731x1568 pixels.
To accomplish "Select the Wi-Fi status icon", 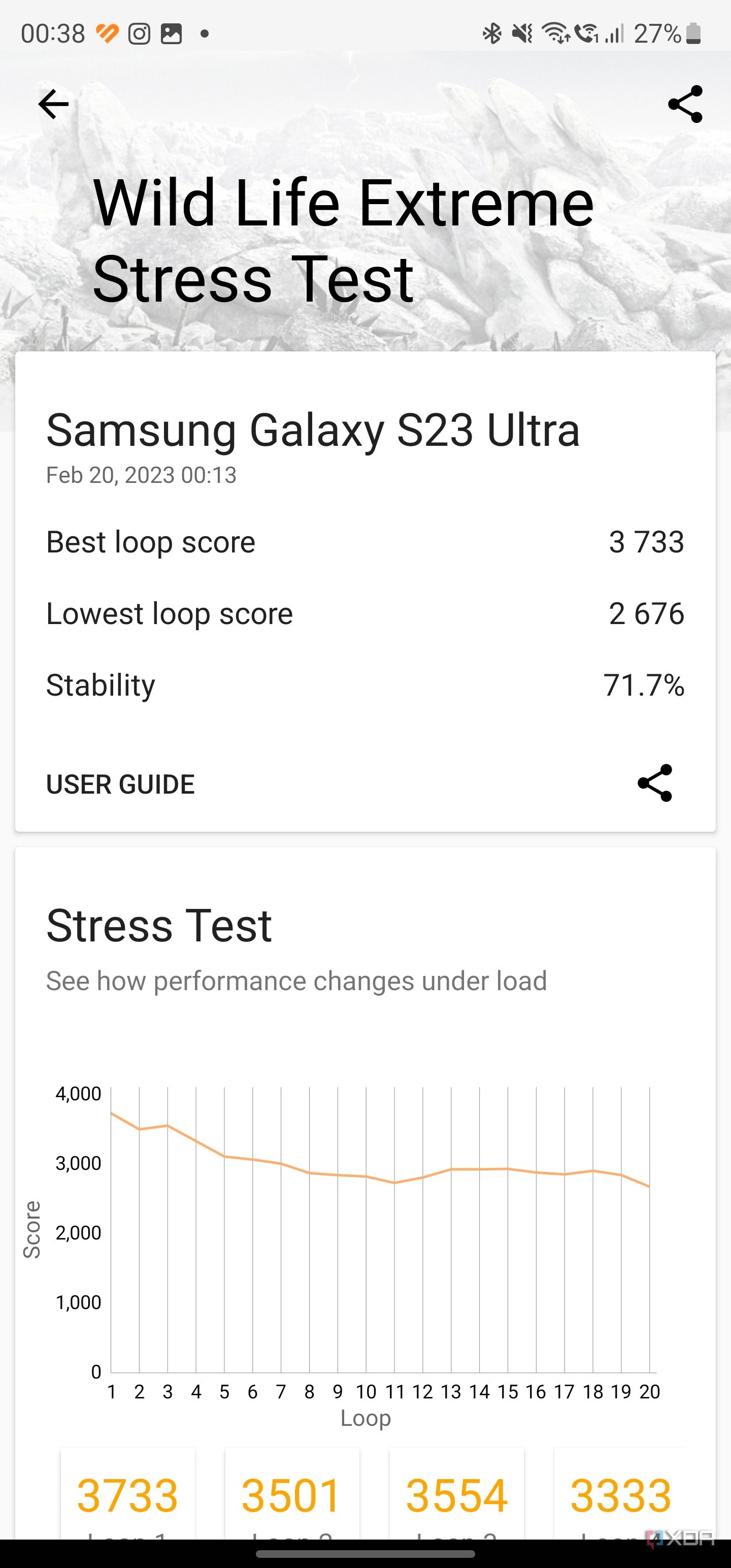I will [x=557, y=33].
